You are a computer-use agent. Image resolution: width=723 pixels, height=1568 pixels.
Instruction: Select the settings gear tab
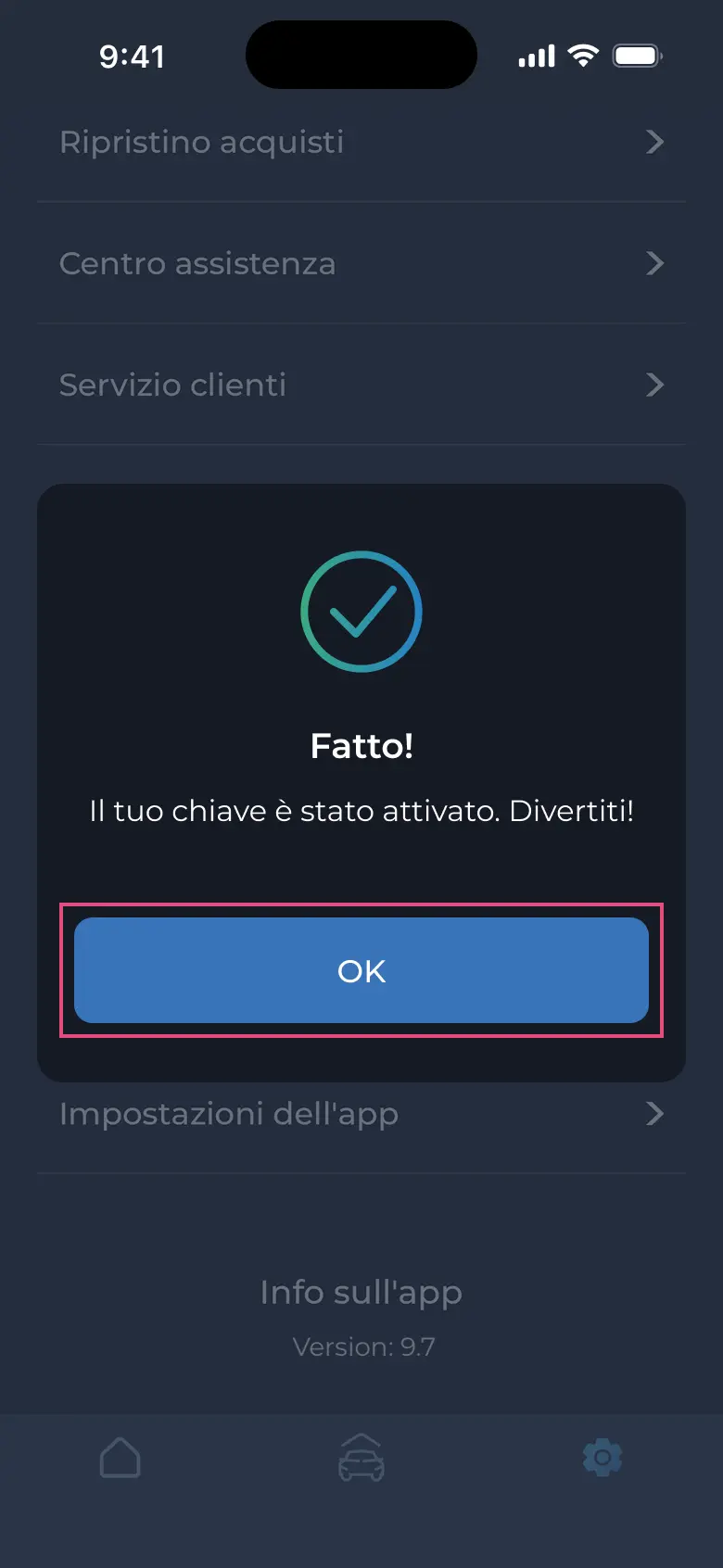click(602, 1458)
